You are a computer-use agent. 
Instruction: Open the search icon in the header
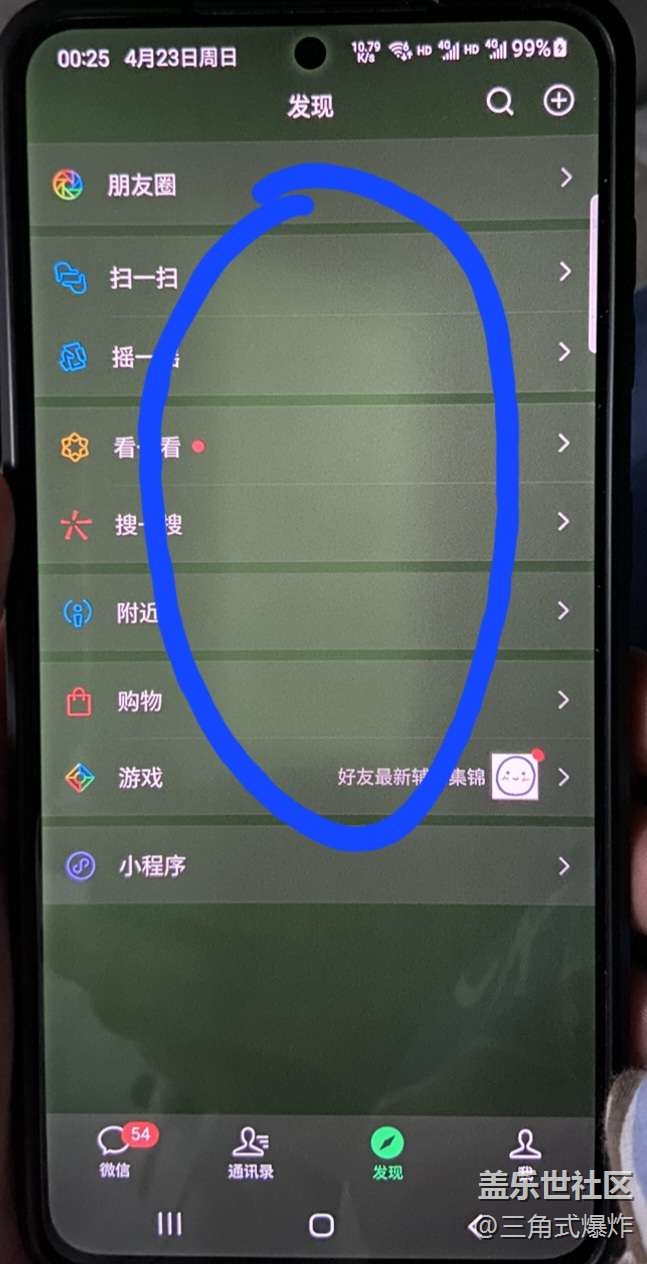click(x=499, y=102)
